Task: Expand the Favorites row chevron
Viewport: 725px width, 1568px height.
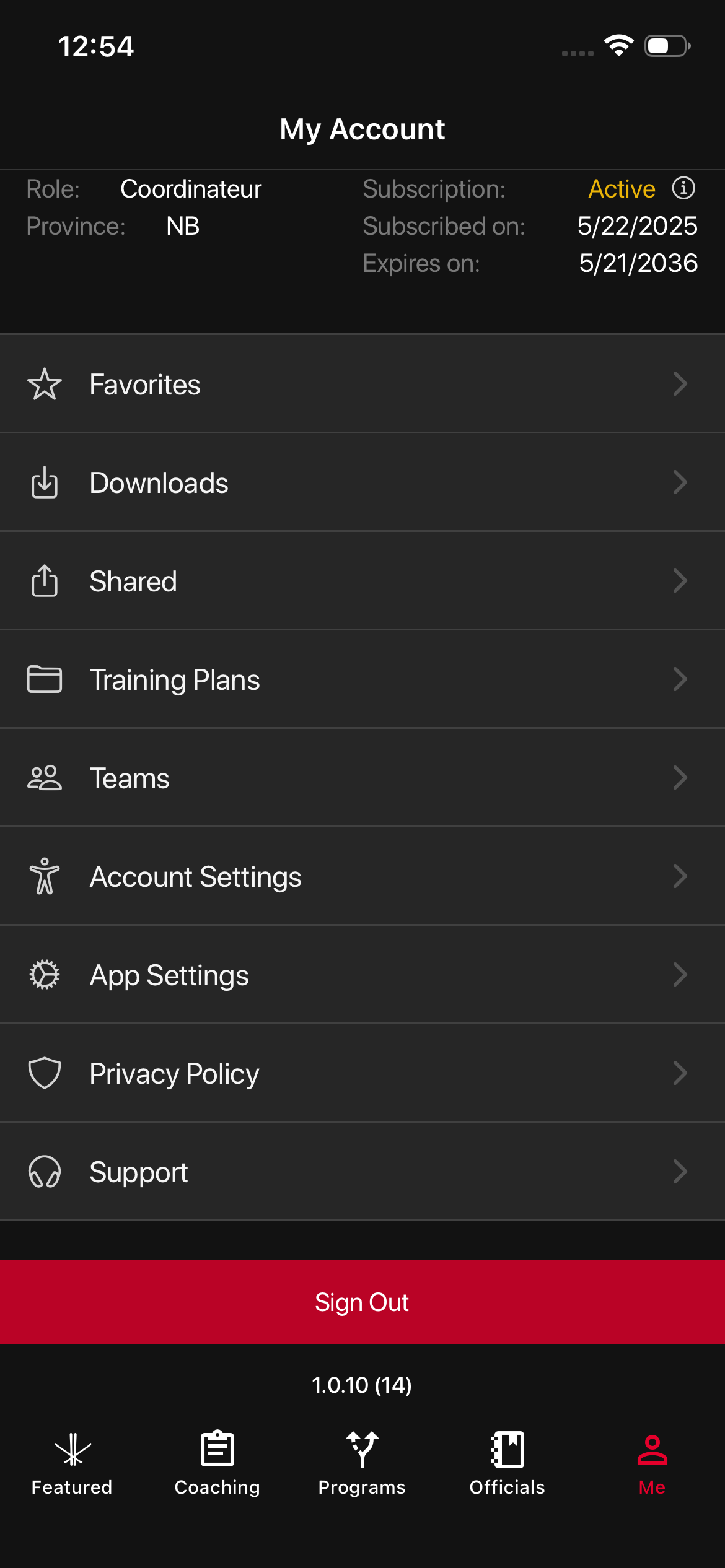Action: pos(680,384)
